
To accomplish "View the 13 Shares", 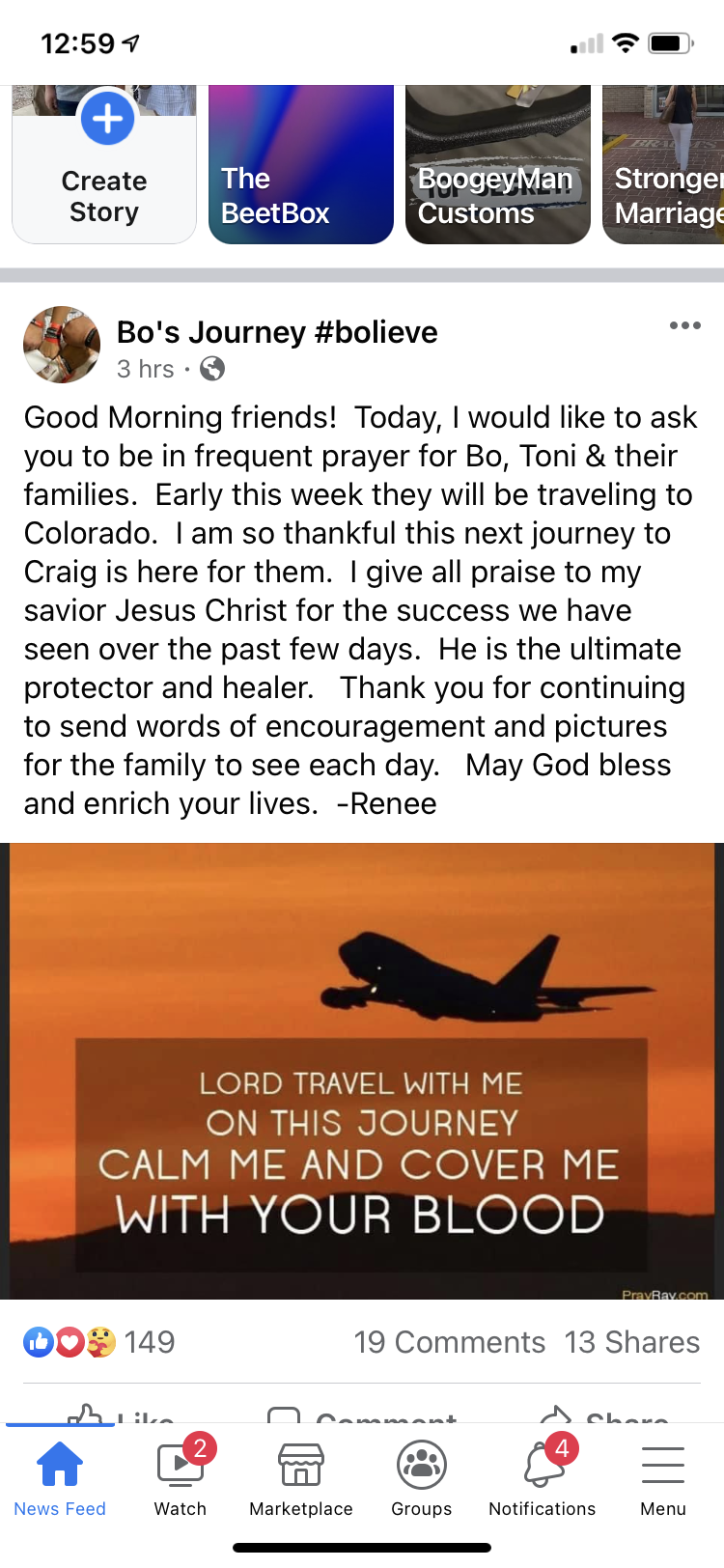I will pos(632,1342).
